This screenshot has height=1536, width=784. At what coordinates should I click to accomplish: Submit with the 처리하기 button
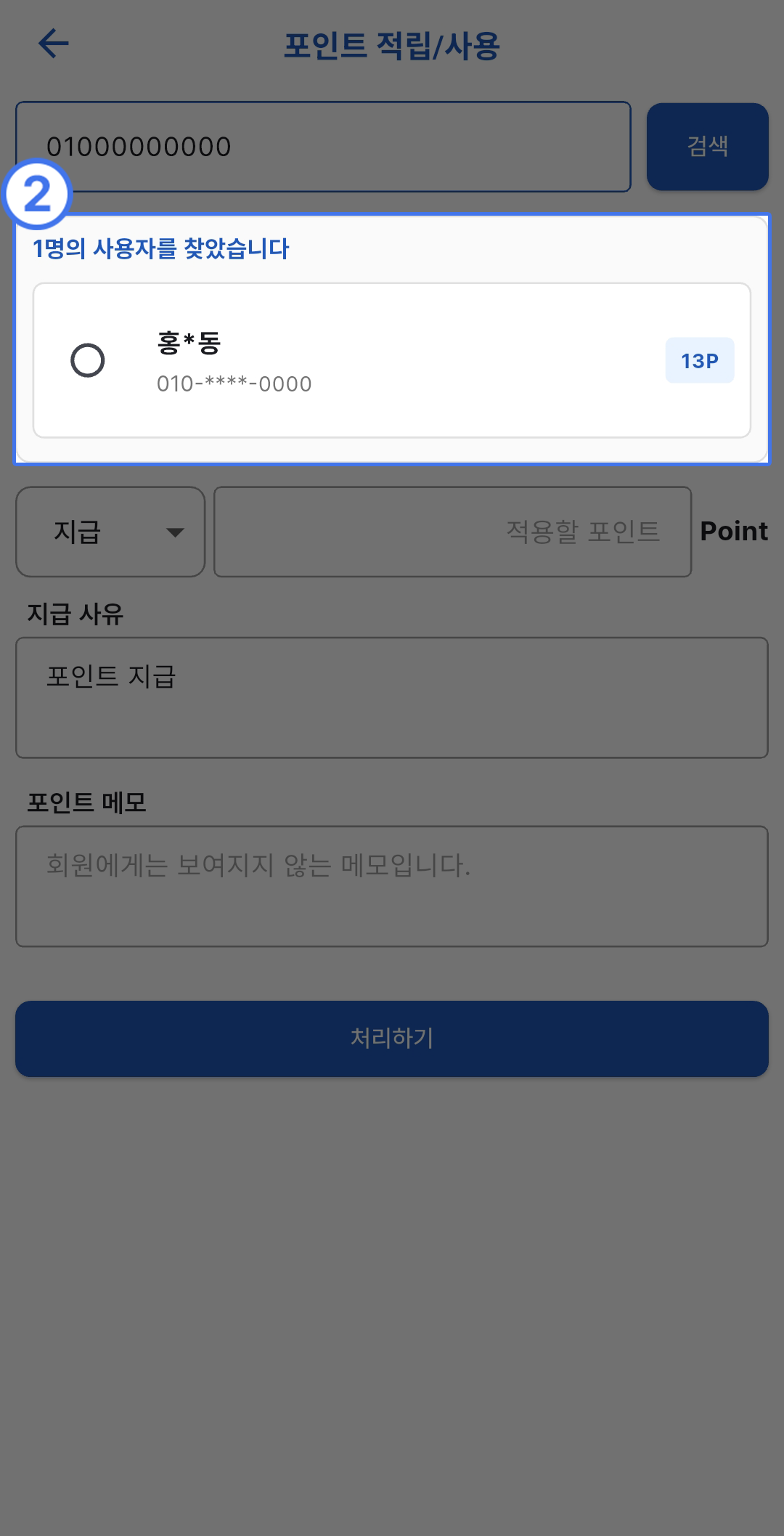click(x=392, y=1039)
